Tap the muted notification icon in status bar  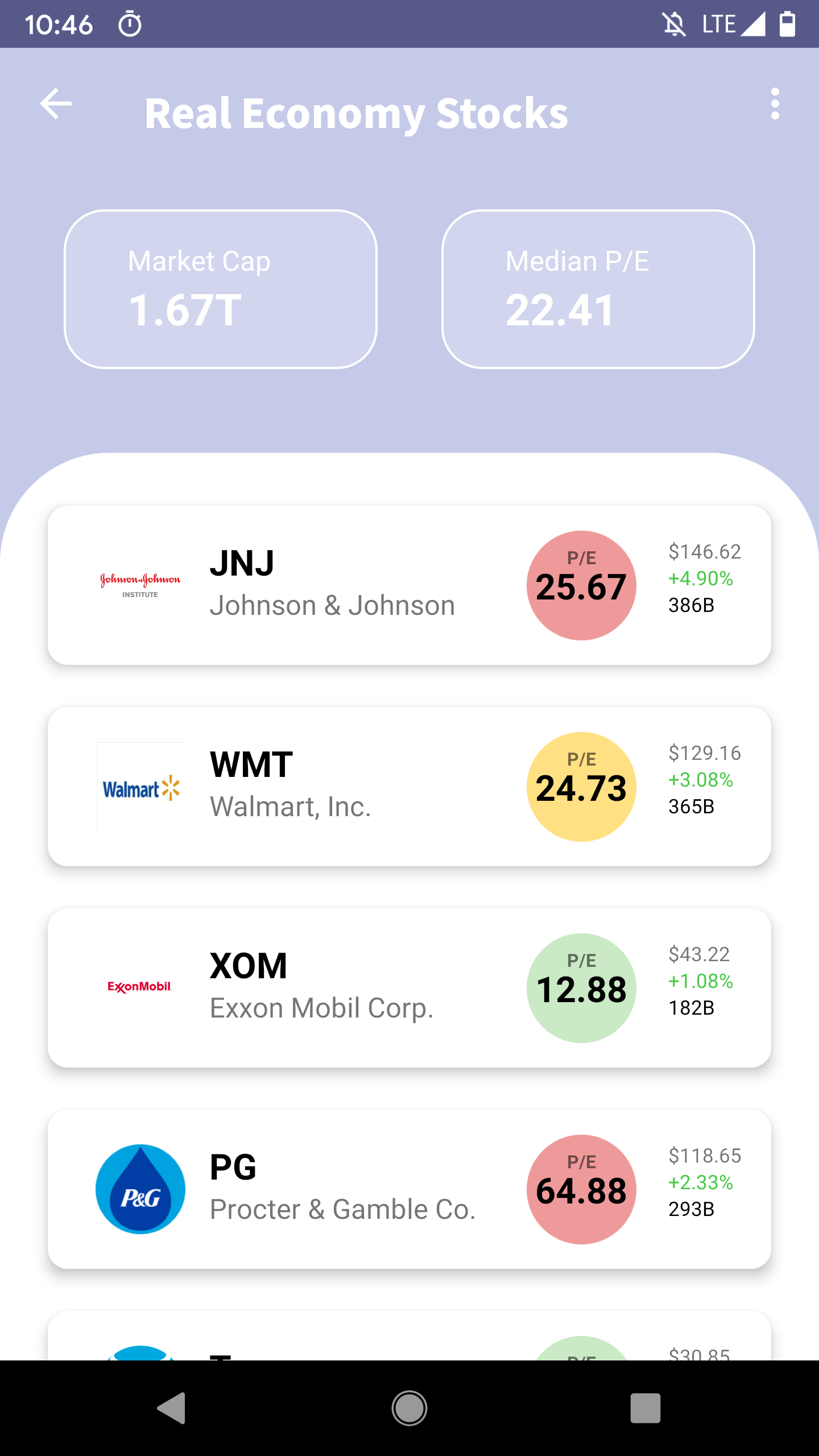click(673, 23)
